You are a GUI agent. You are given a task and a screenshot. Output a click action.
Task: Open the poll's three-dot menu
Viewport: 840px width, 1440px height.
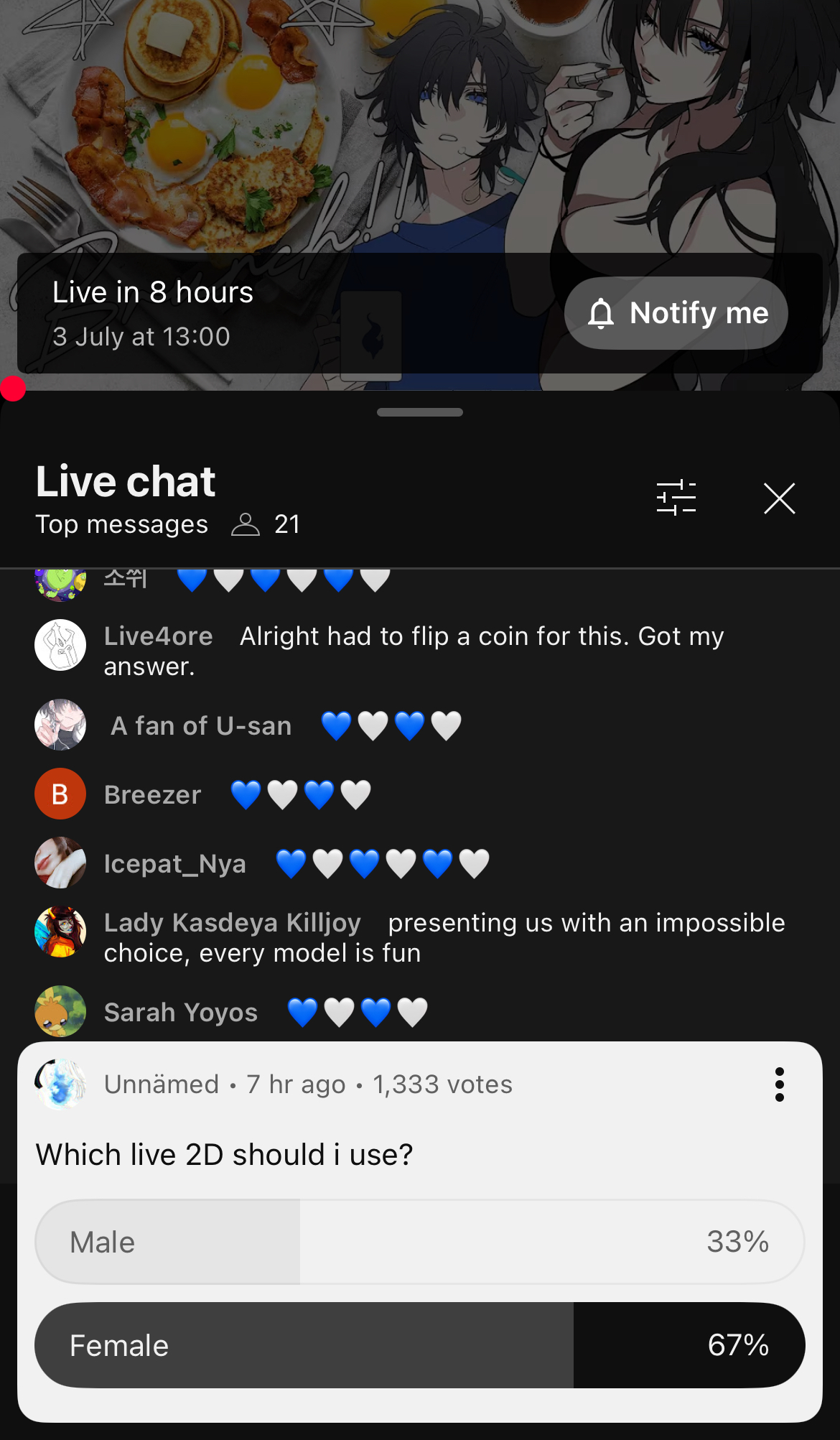click(x=779, y=1084)
